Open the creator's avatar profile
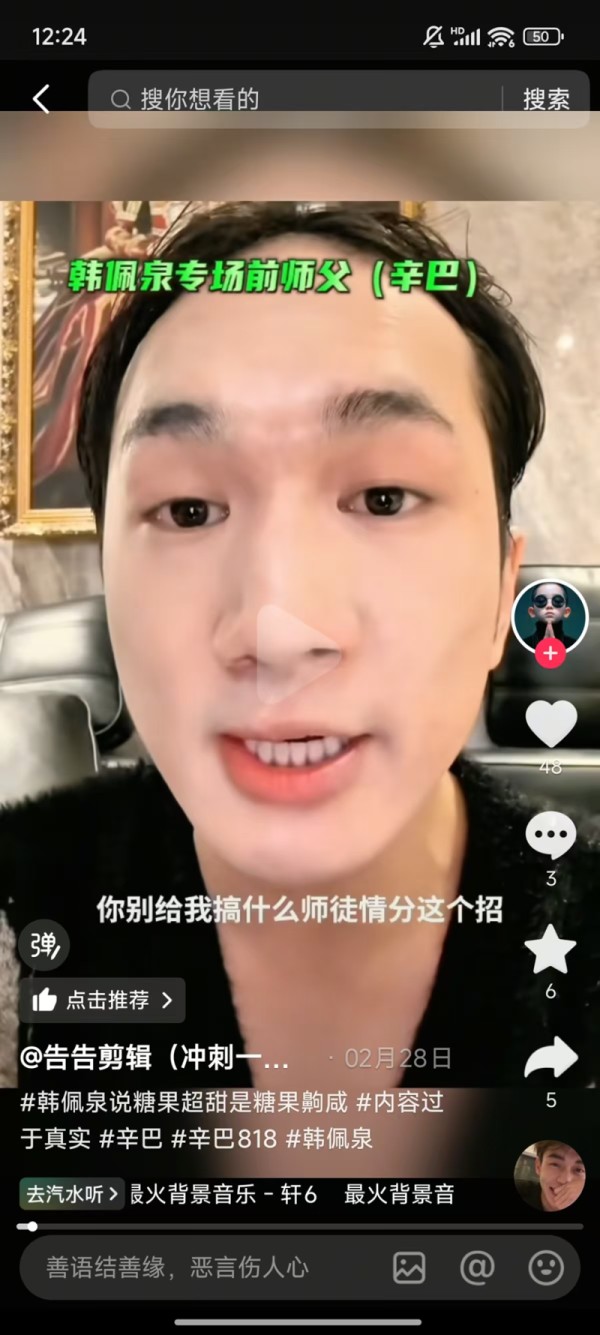This screenshot has width=600, height=1335. click(x=549, y=615)
